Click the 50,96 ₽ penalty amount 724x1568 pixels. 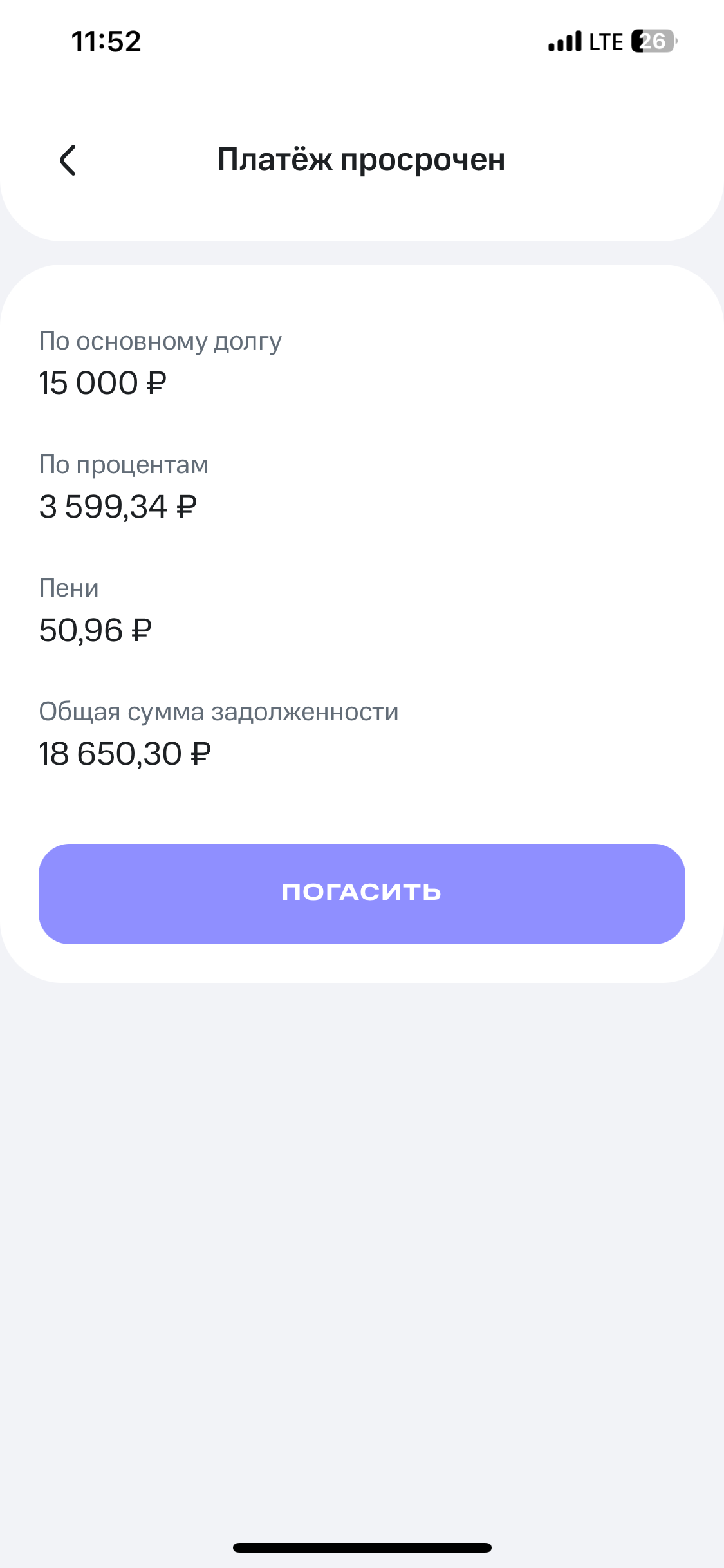tap(95, 630)
